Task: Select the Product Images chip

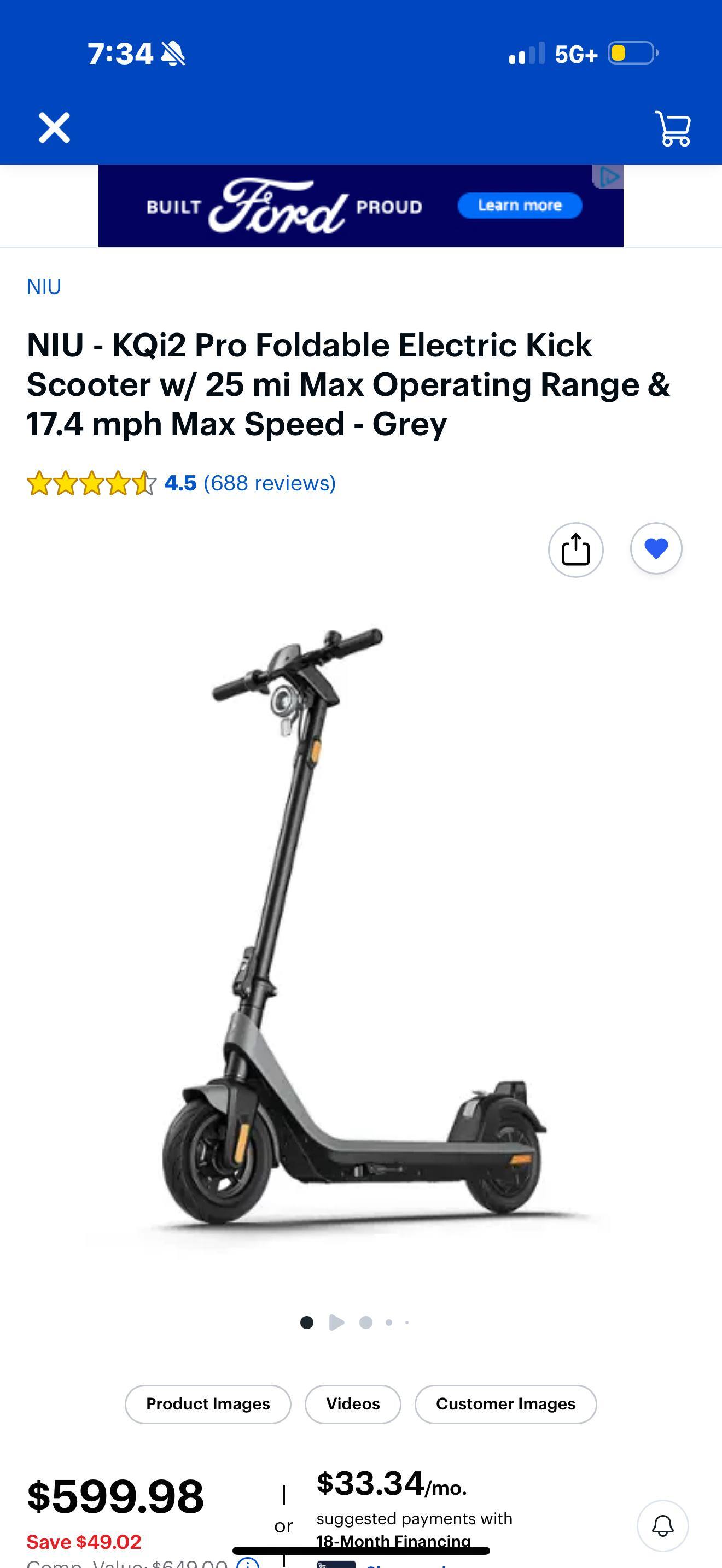Action: [x=208, y=1405]
